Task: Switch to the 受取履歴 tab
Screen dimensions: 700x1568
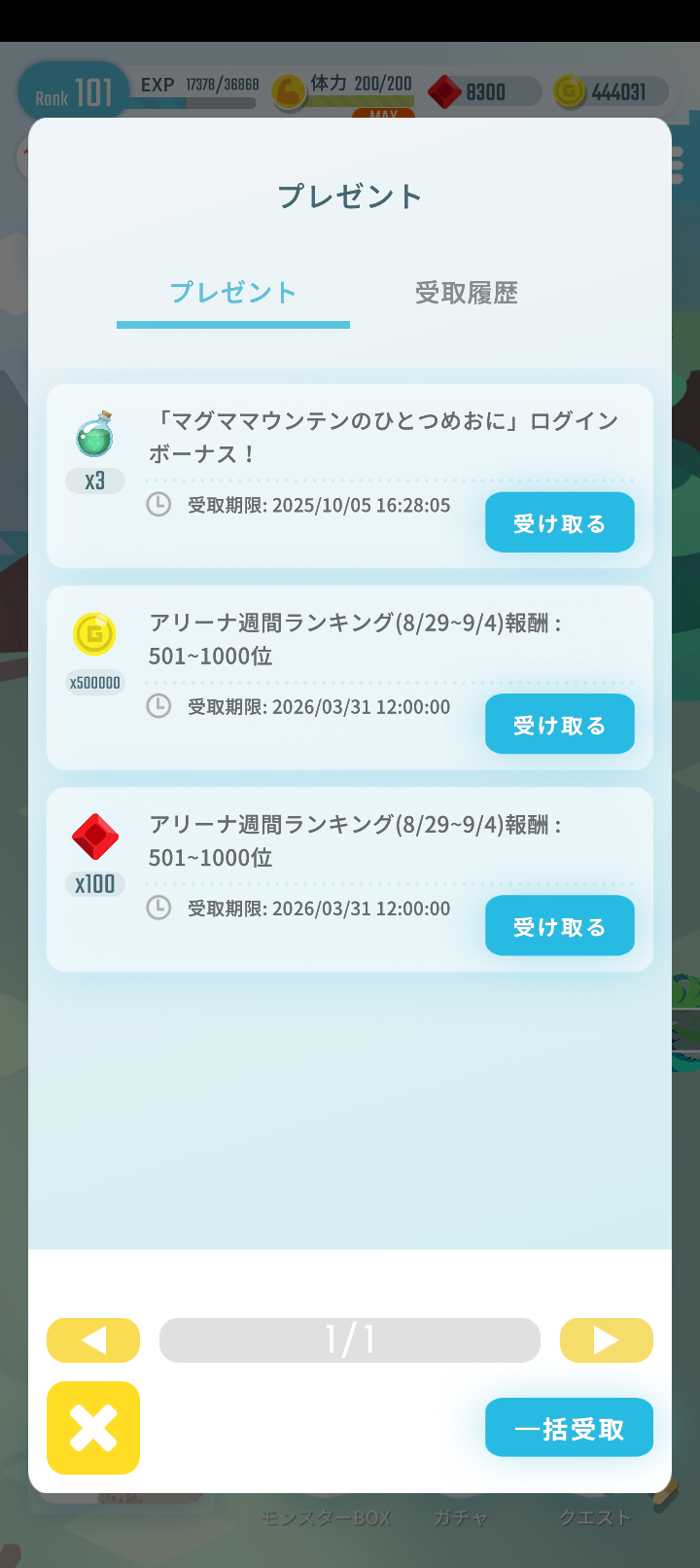Action: 466,293
